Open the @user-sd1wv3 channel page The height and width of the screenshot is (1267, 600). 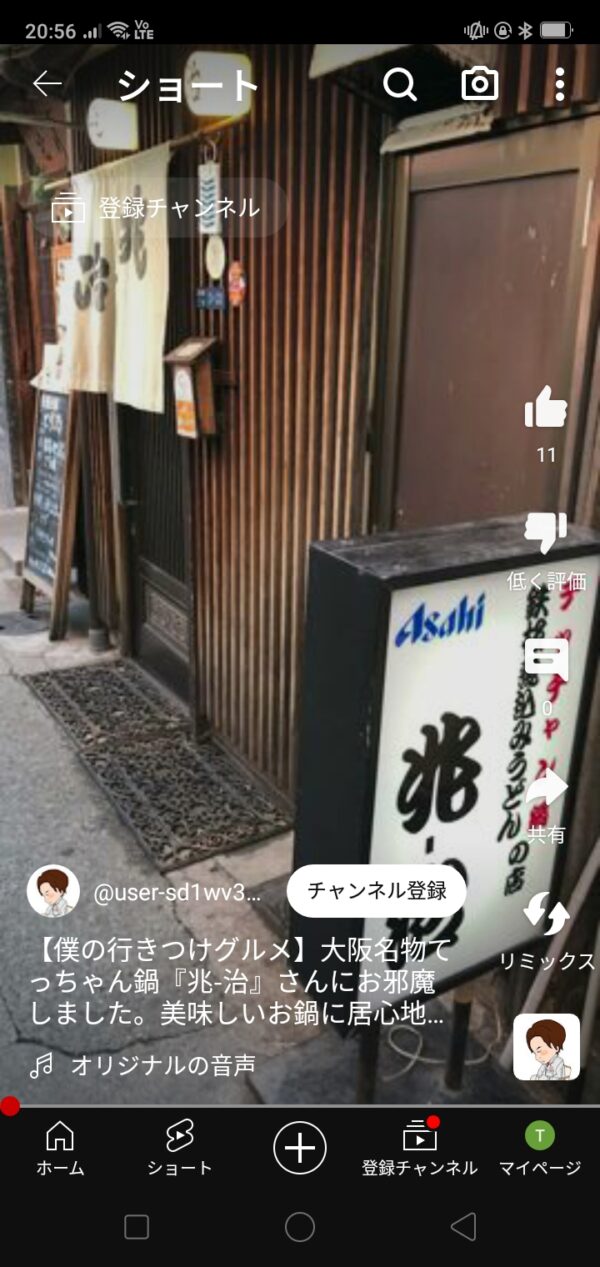point(176,893)
